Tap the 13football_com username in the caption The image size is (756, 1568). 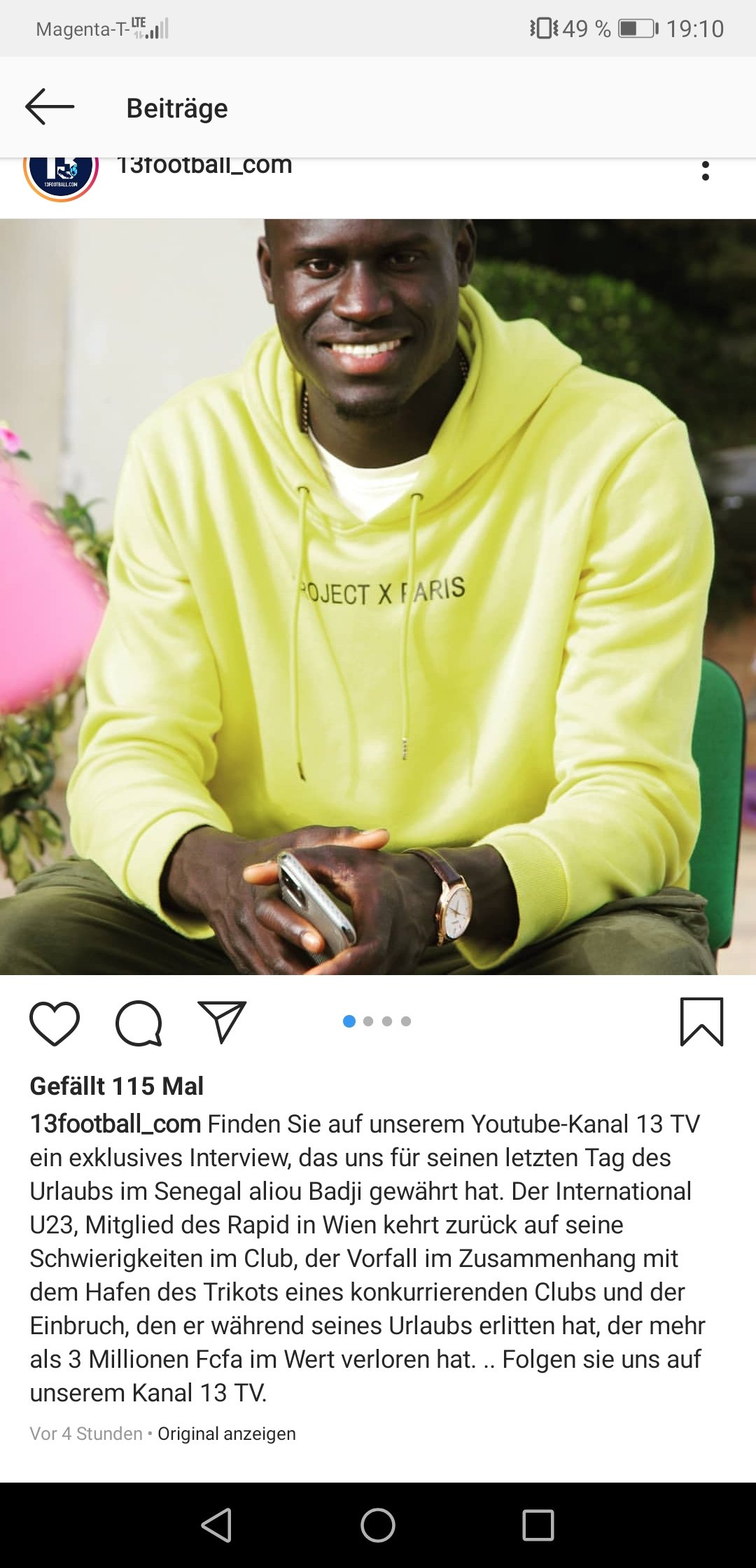(x=115, y=1123)
